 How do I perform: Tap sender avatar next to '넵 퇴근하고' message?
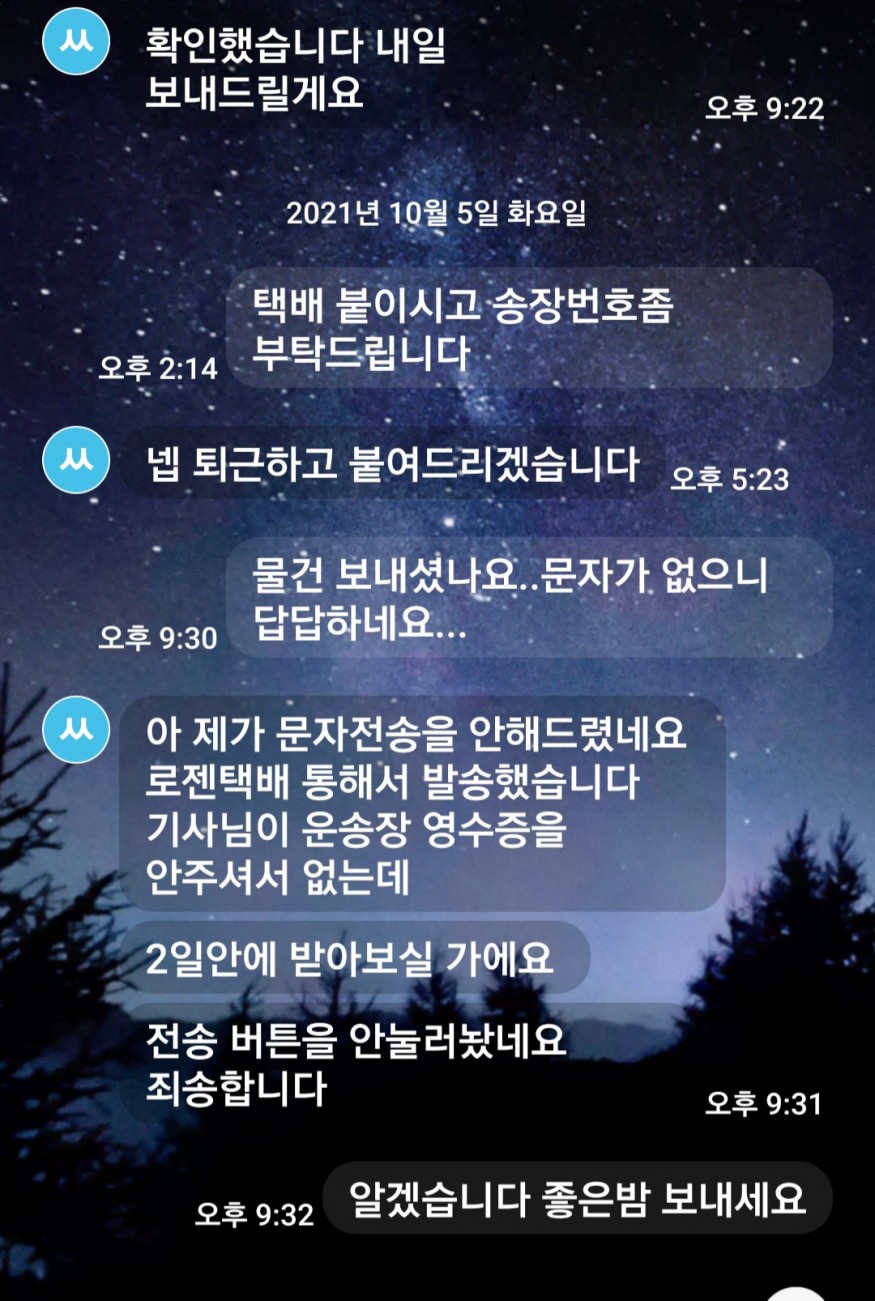[x=77, y=459]
